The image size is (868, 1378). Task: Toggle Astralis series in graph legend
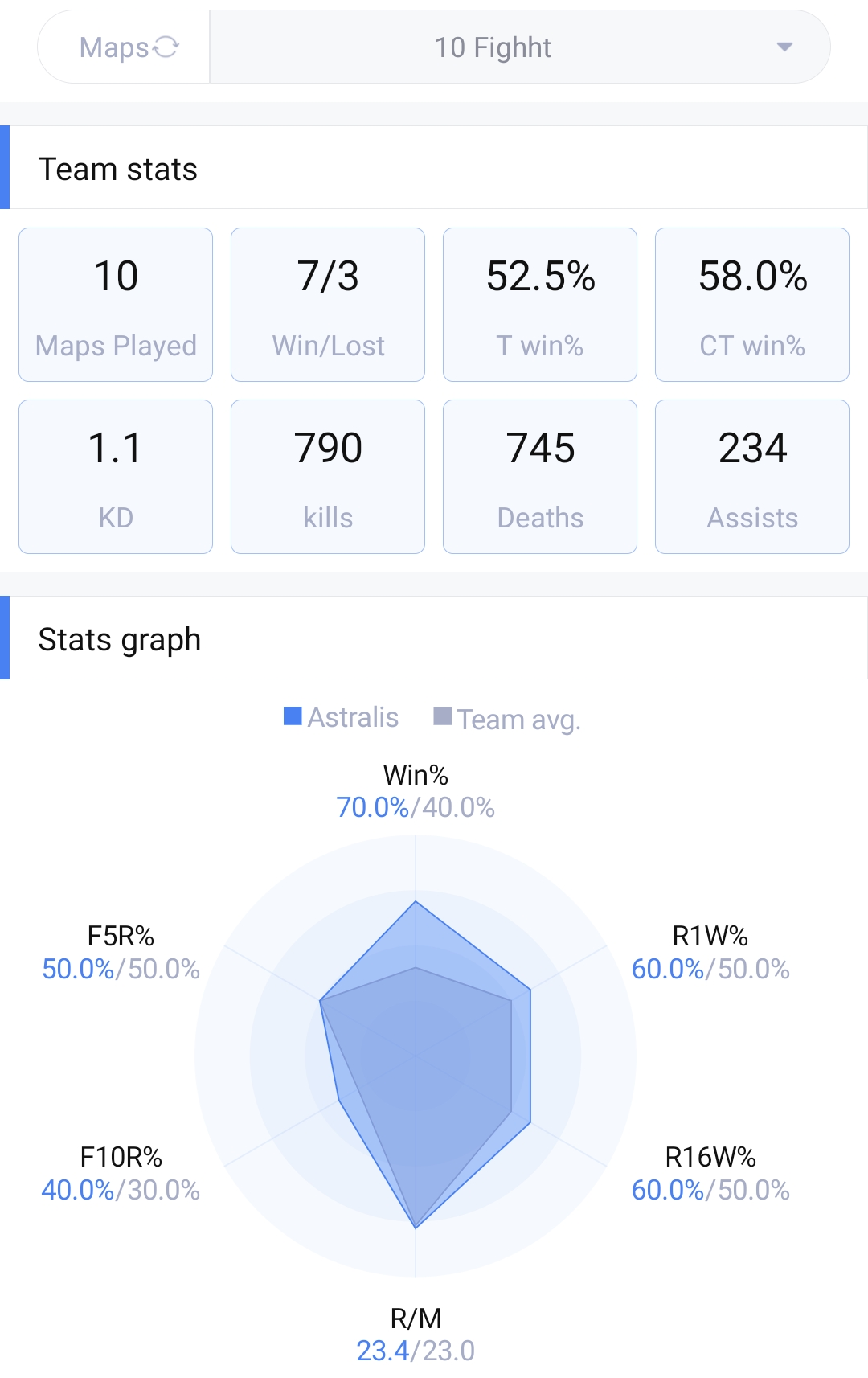(342, 716)
